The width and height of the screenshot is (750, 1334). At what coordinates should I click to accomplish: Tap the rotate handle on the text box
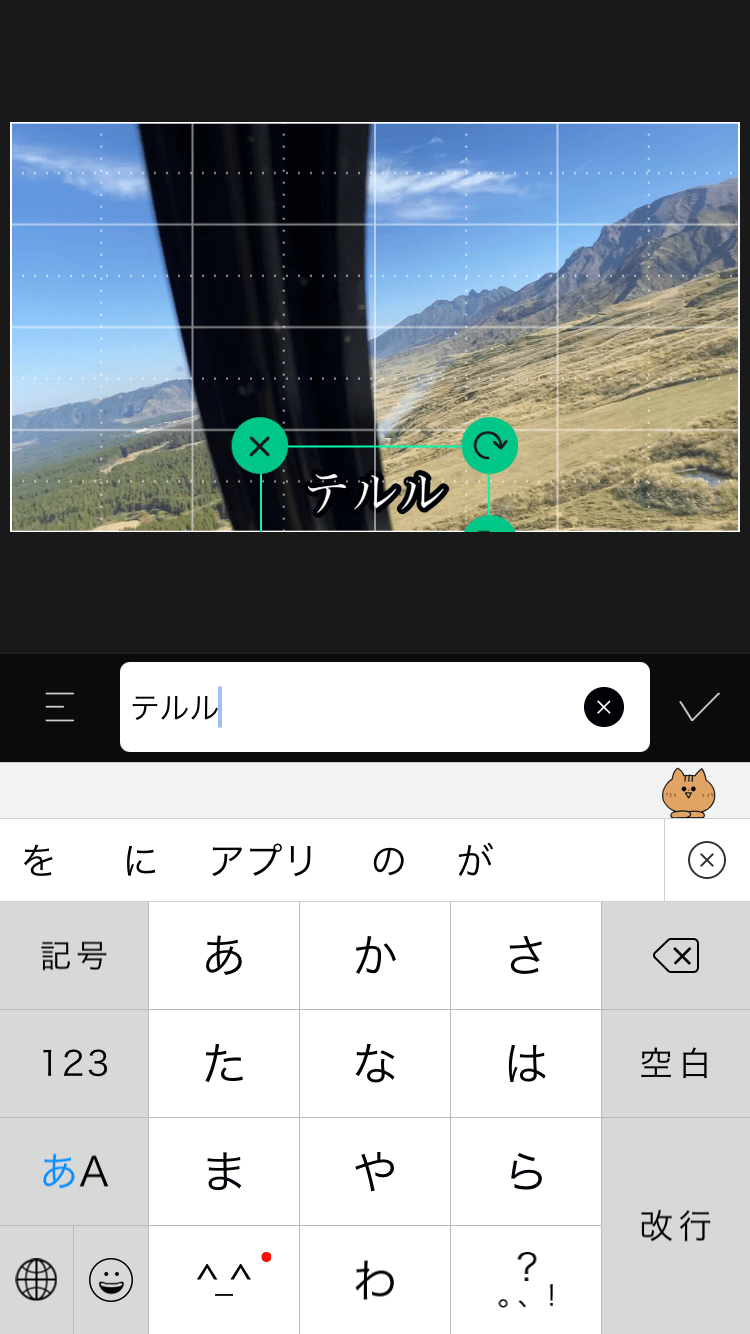[490, 446]
